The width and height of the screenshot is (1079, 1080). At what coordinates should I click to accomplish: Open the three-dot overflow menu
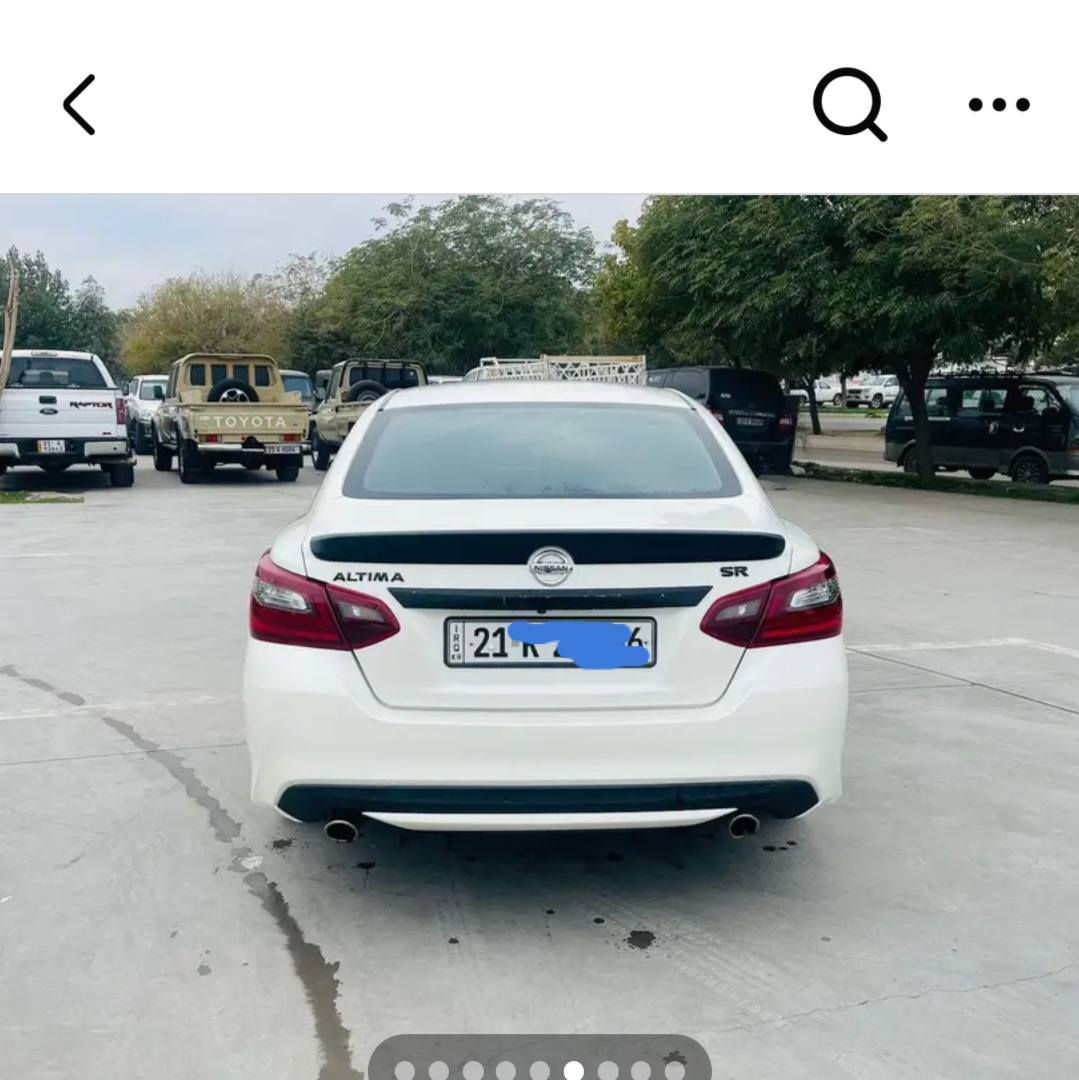[998, 104]
